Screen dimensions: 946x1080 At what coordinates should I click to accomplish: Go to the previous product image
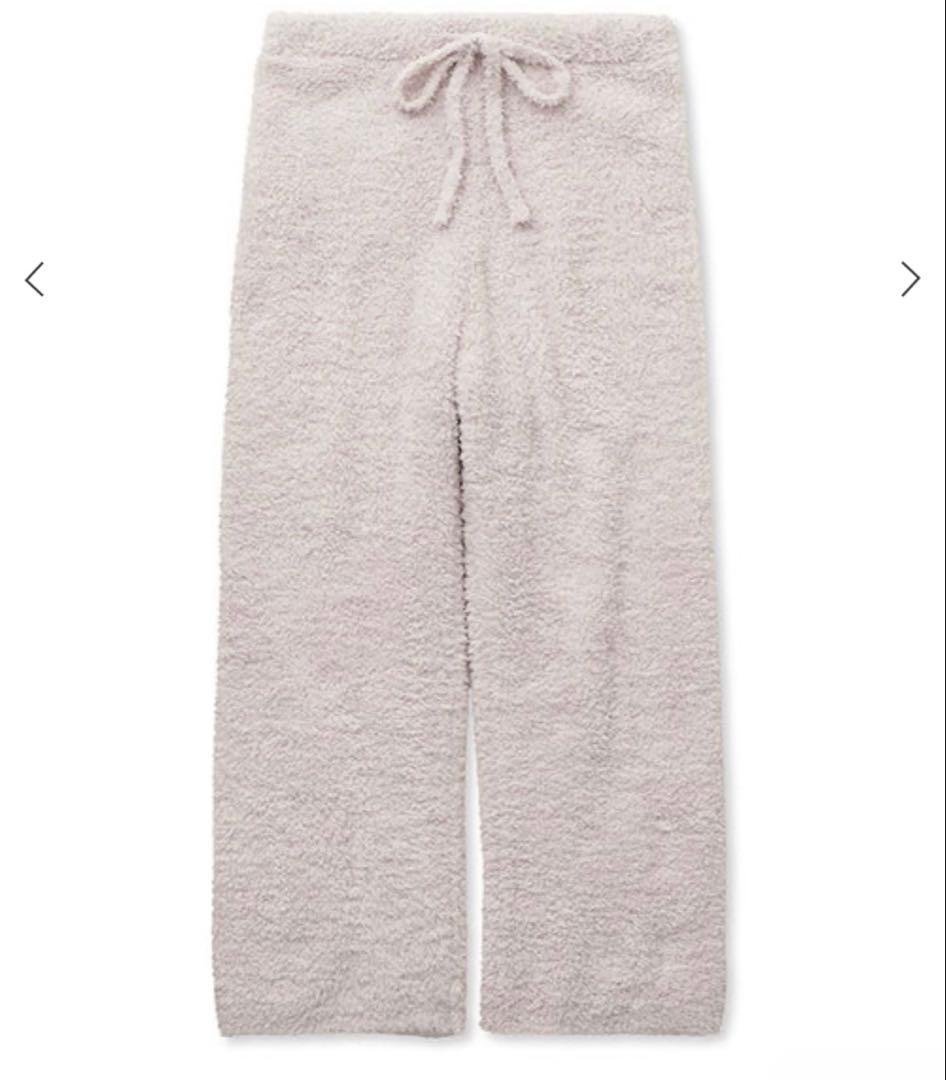[35, 279]
